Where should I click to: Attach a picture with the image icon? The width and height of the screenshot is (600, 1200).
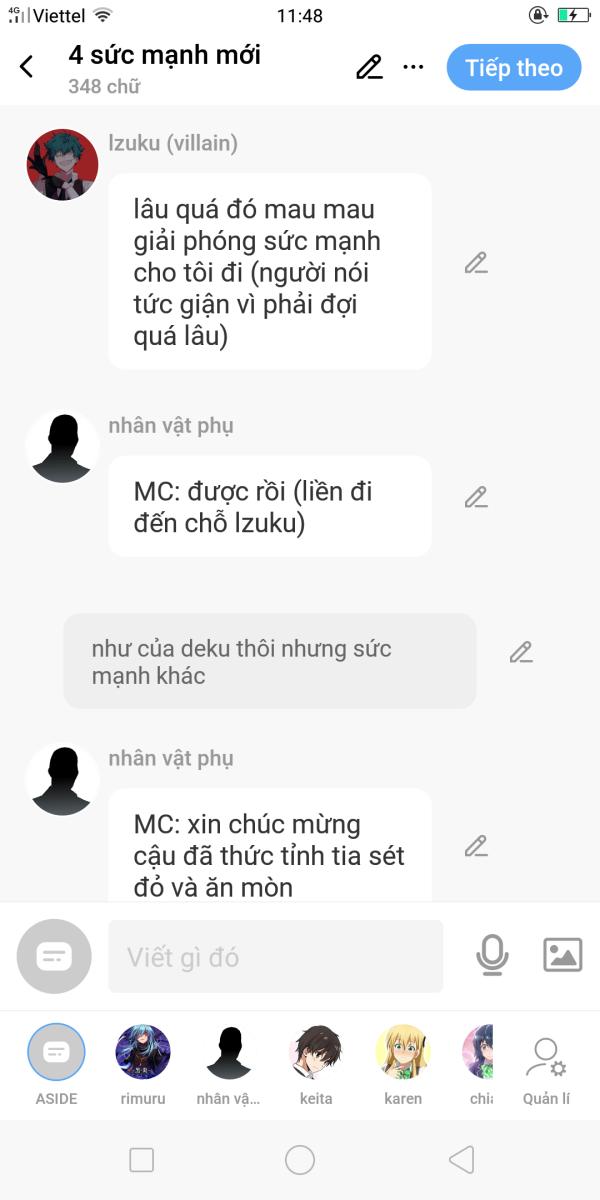click(562, 956)
